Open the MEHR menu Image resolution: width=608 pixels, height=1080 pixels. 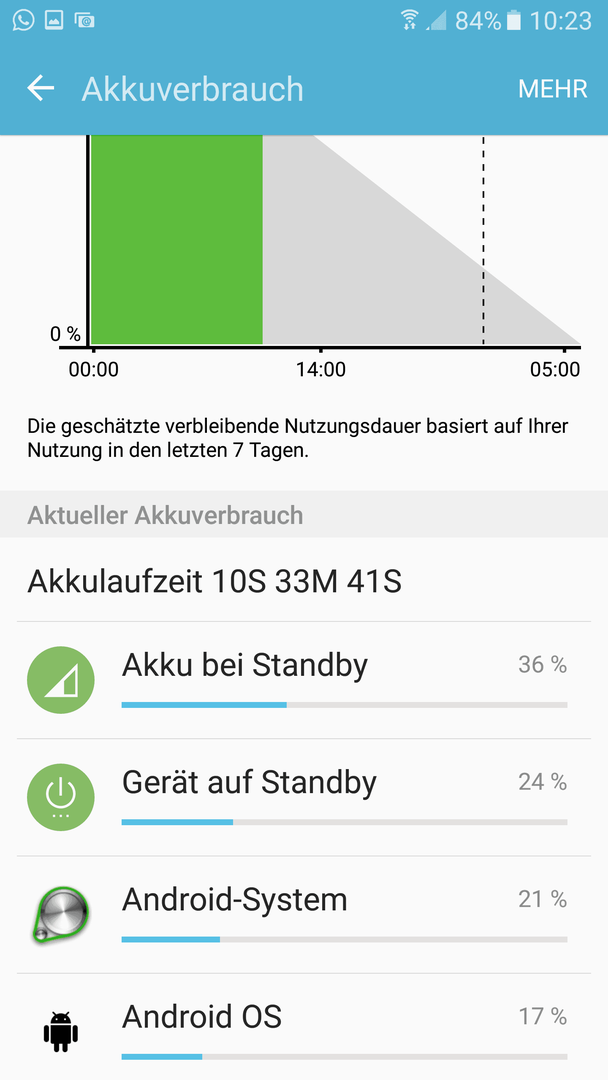tap(552, 89)
